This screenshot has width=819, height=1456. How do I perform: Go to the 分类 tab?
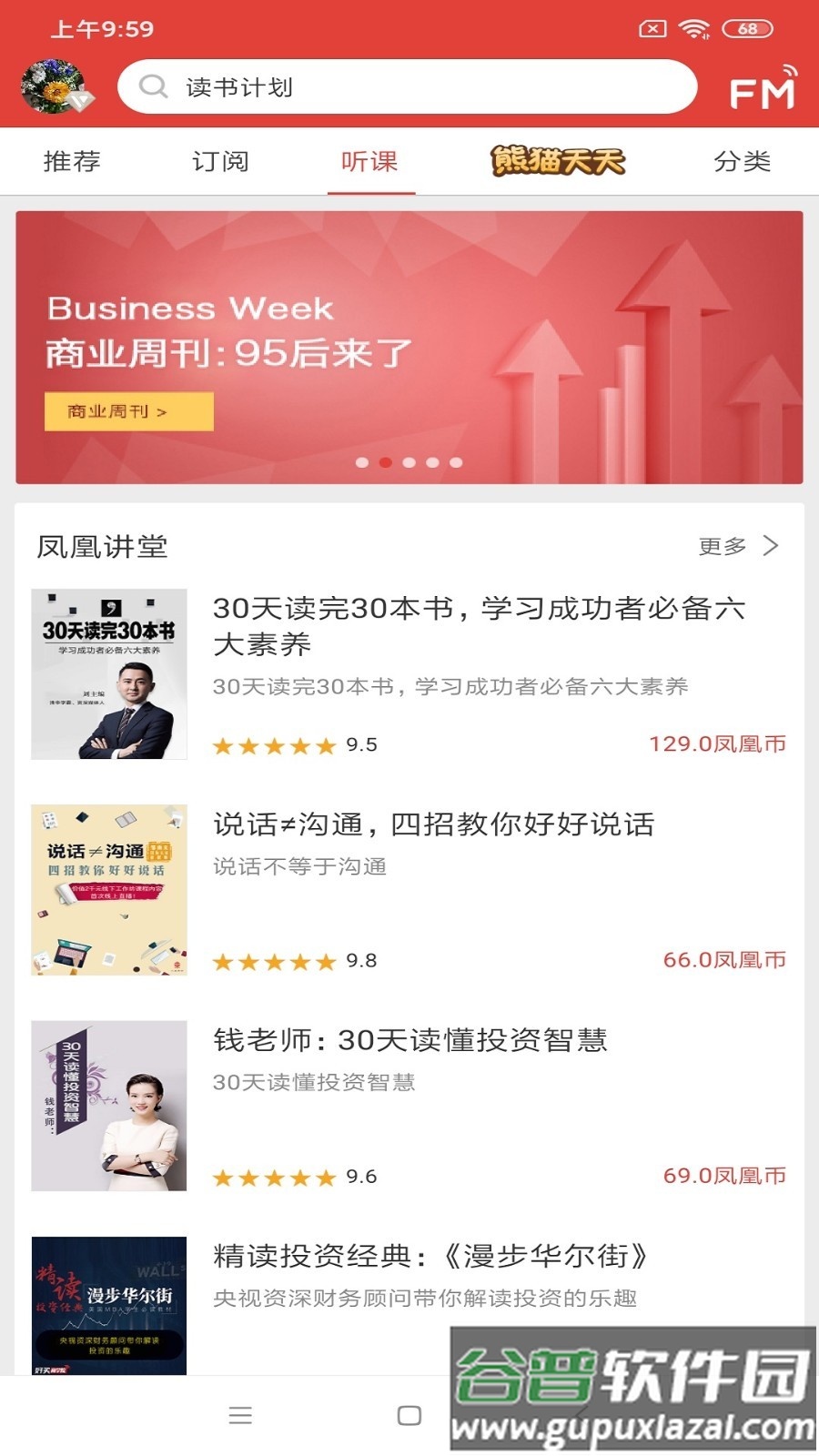tap(742, 162)
